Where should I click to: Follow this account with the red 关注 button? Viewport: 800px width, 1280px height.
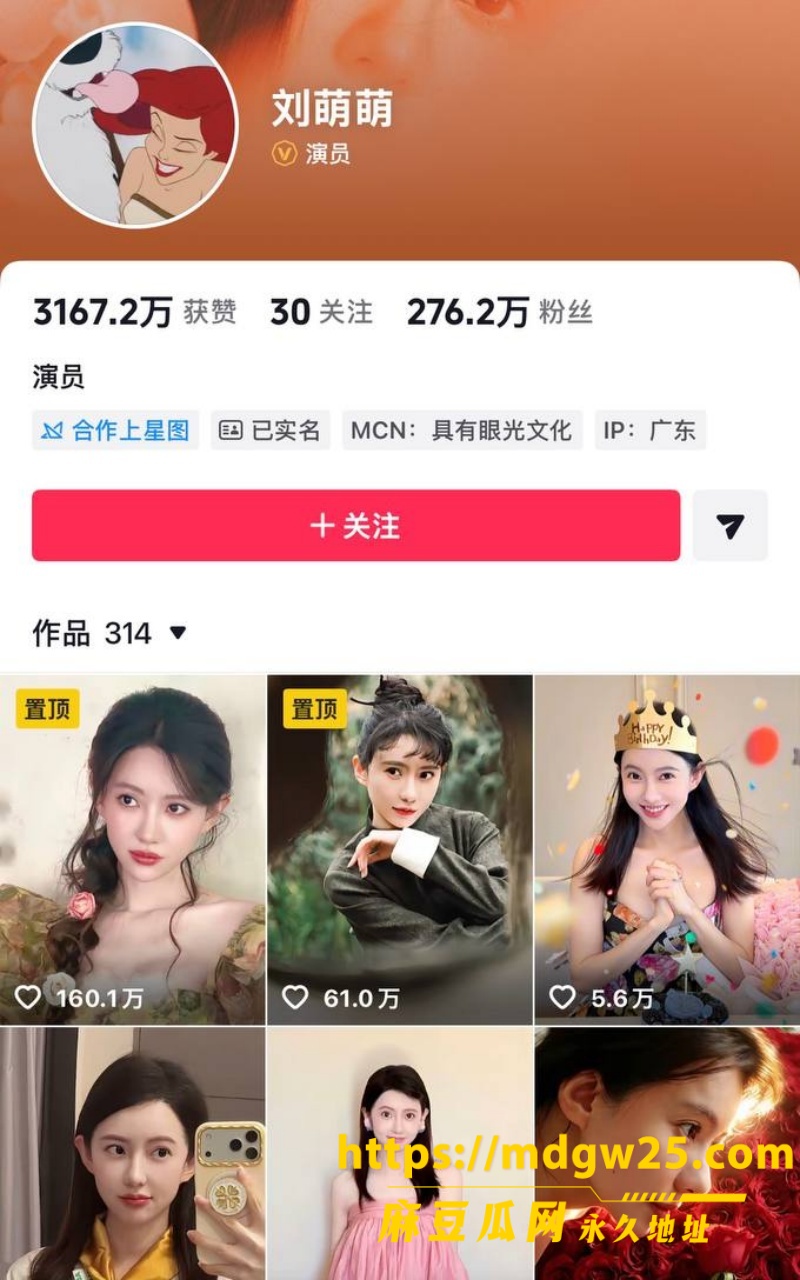[x=356, y=525]
